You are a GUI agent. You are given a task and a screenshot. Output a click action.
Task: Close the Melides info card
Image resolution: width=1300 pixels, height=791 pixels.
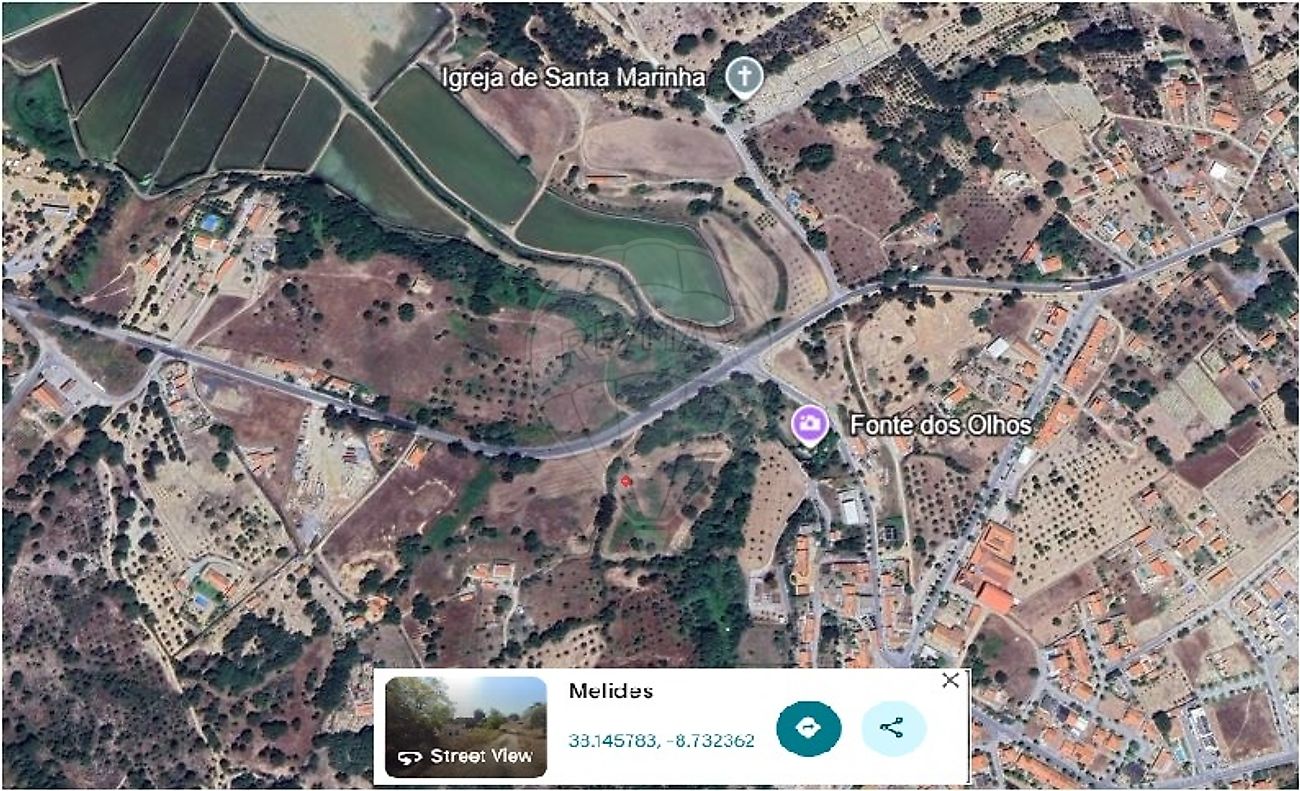coord(950,681)
